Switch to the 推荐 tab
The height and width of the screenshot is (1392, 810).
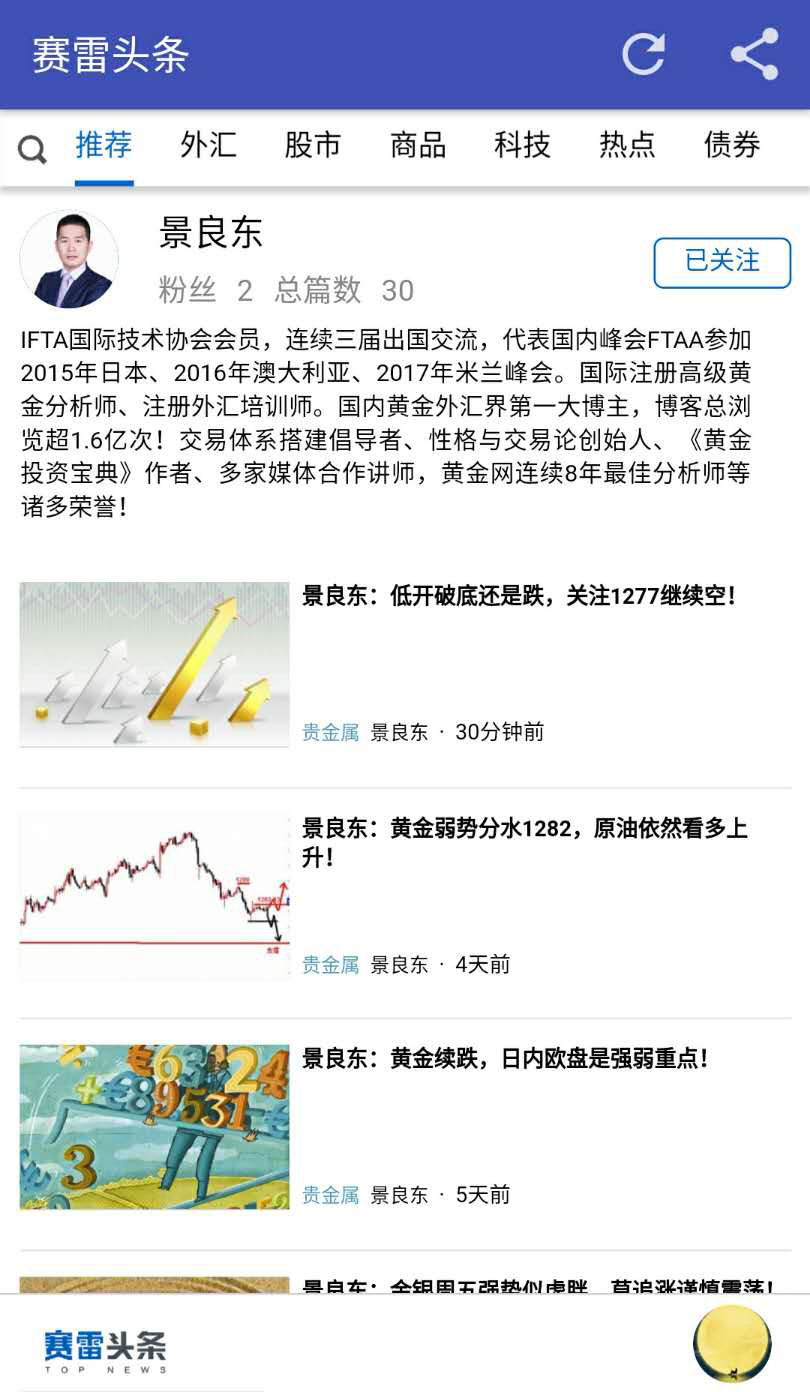click(104, 146)
